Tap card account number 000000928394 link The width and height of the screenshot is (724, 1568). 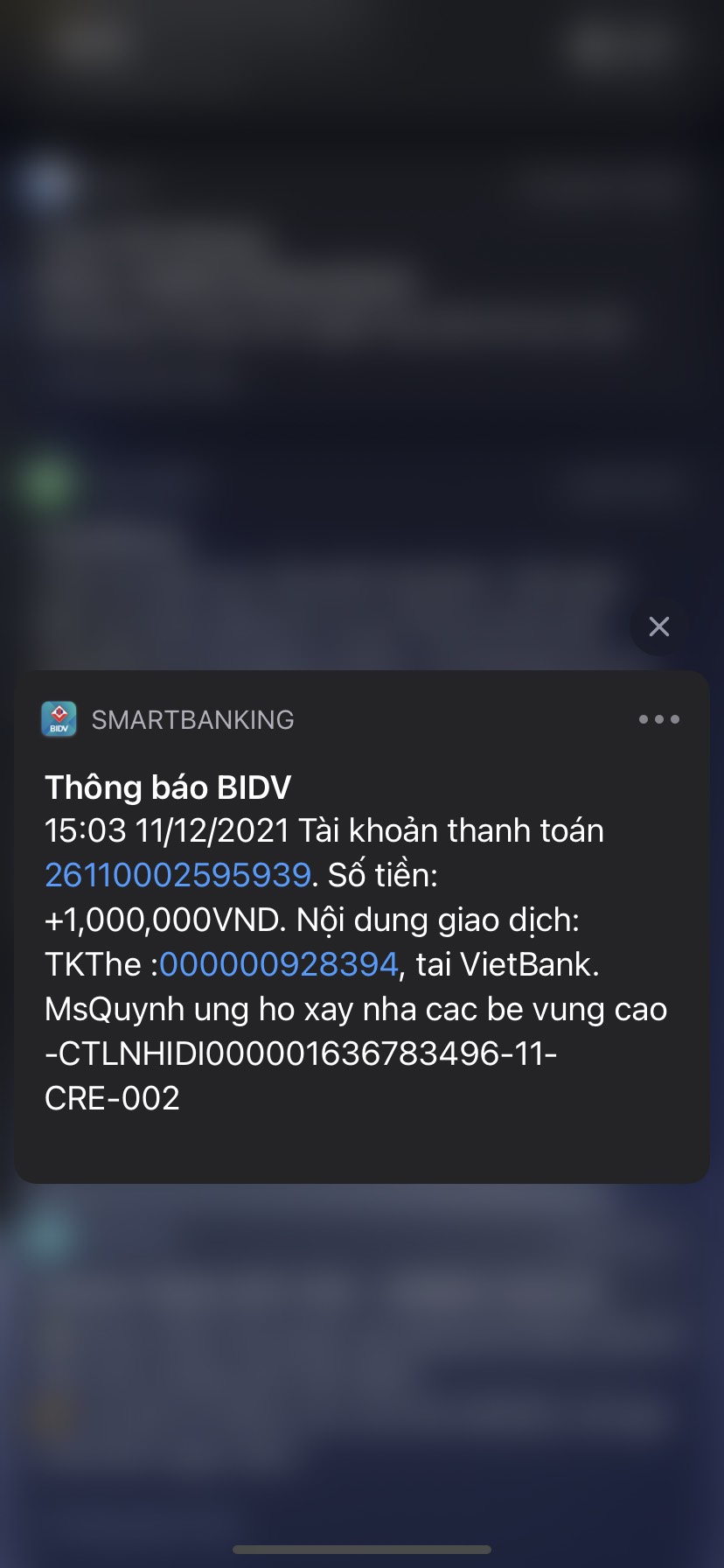[x=278, y=964]
